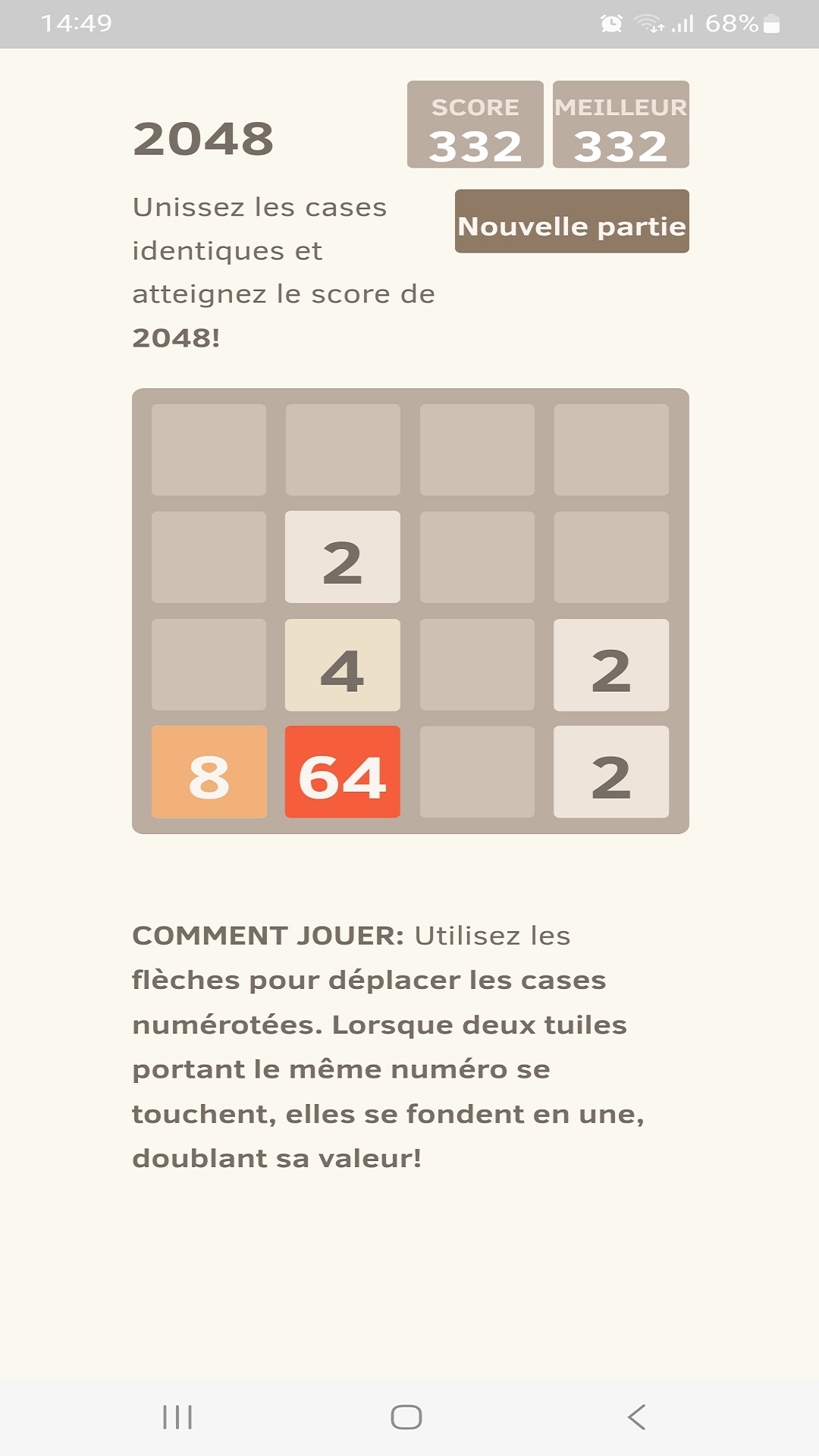Tap the 2048 game title
This screenshot has width=819, height=1456.
[205, 139]
